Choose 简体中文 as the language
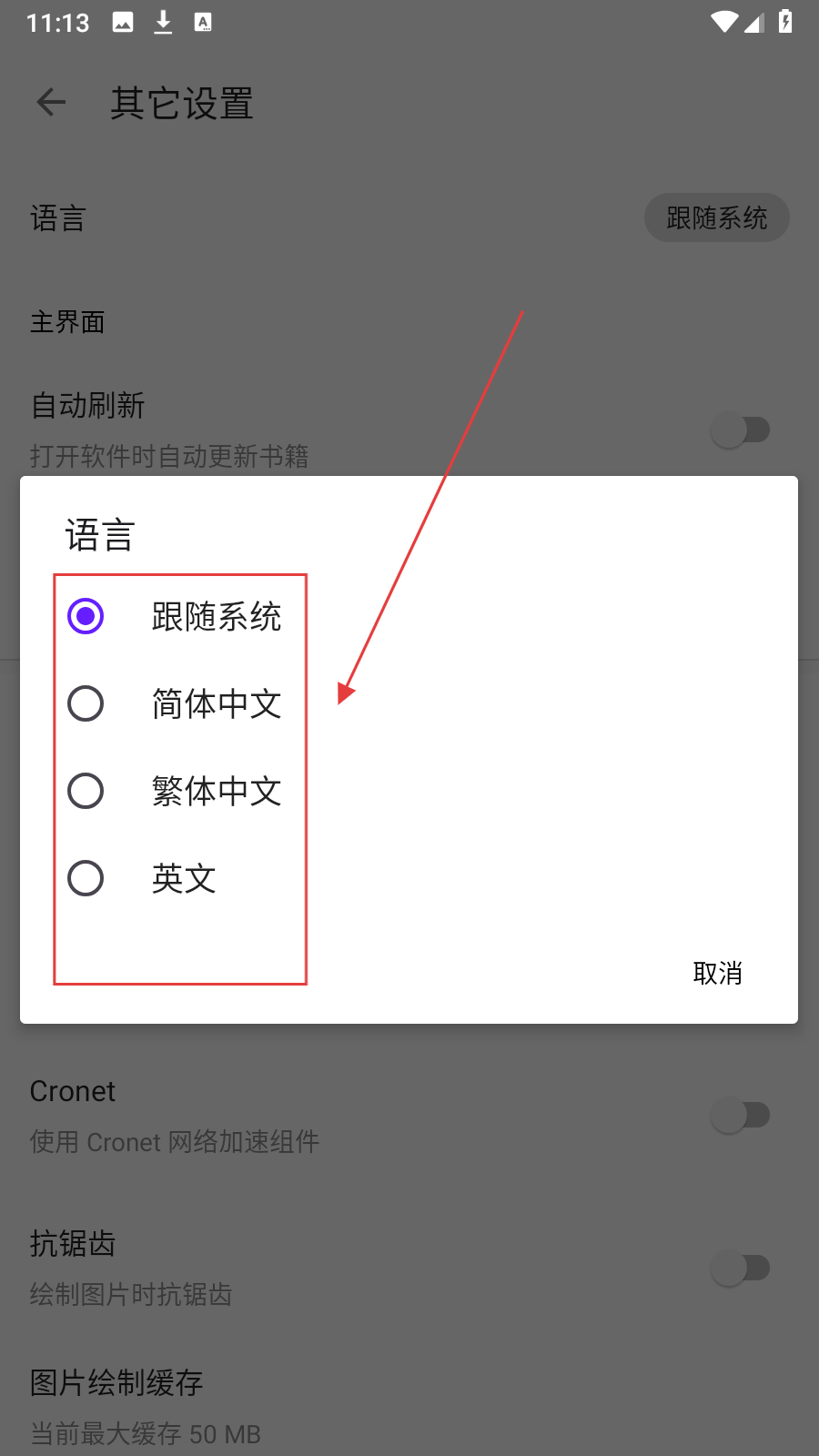The image size is (819, 1456). tap(86, 703)
